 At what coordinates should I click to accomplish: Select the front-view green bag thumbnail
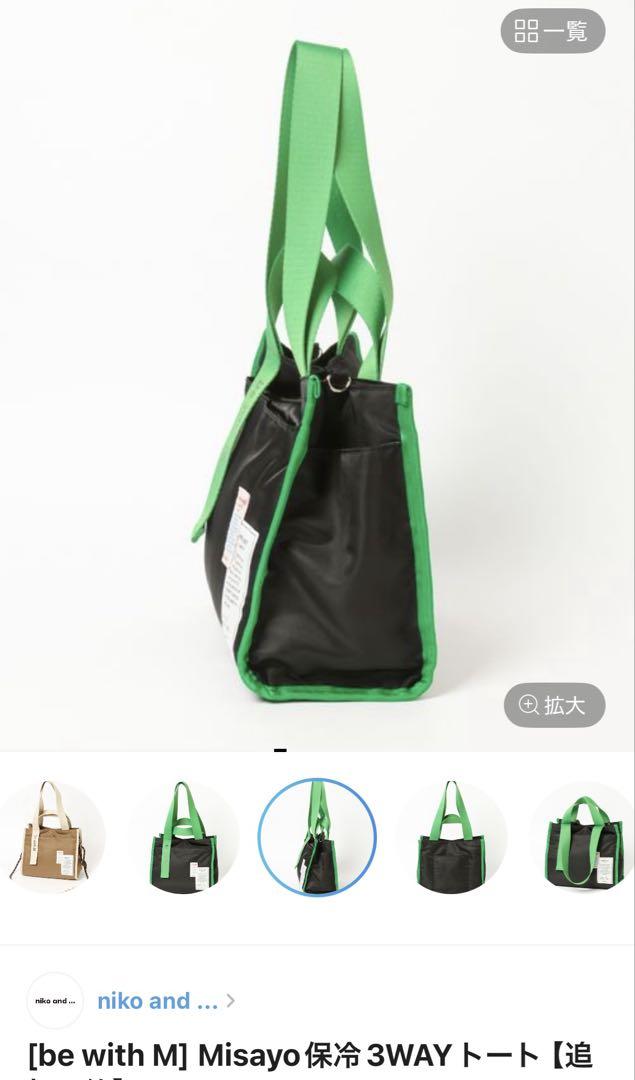click(x=183, y=837)
